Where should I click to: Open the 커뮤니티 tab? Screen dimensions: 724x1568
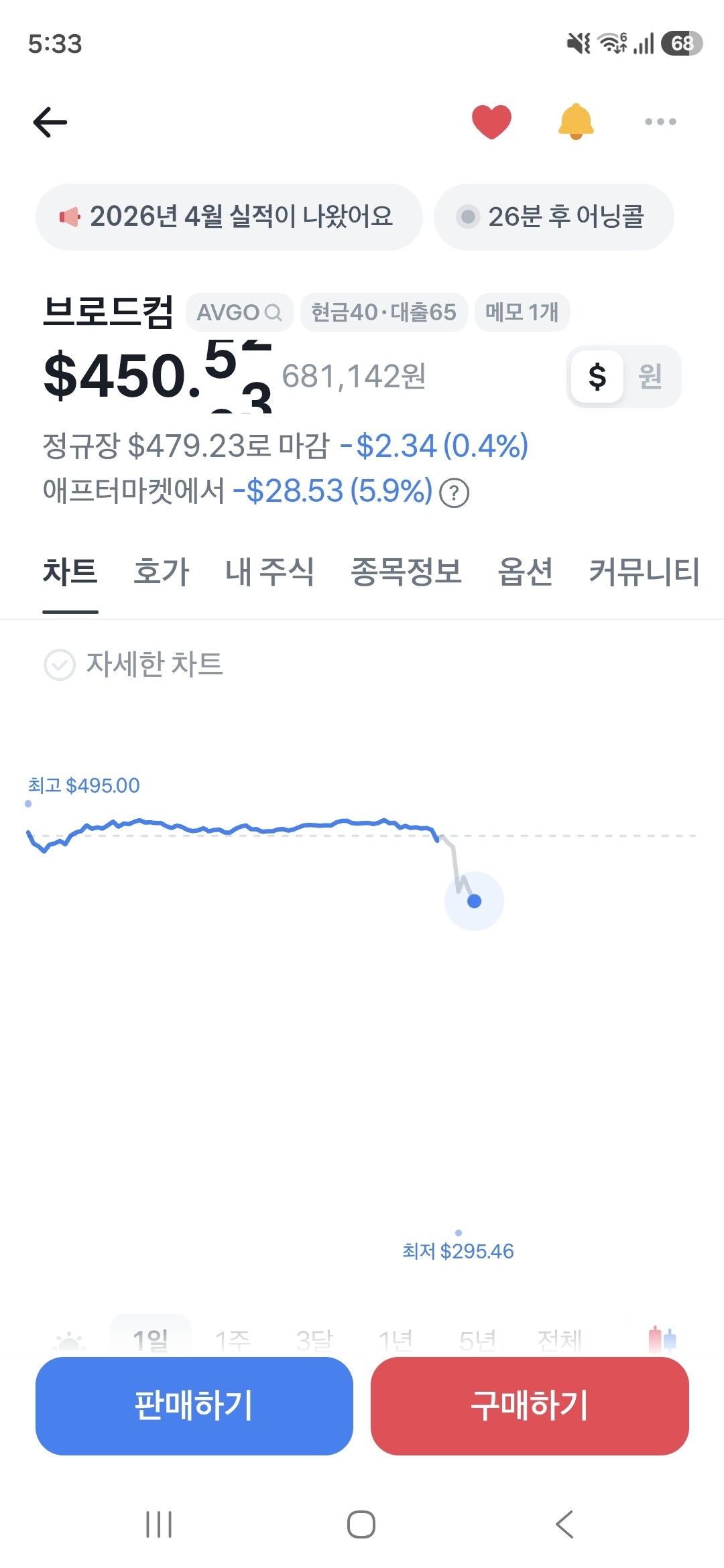(644, 572)
